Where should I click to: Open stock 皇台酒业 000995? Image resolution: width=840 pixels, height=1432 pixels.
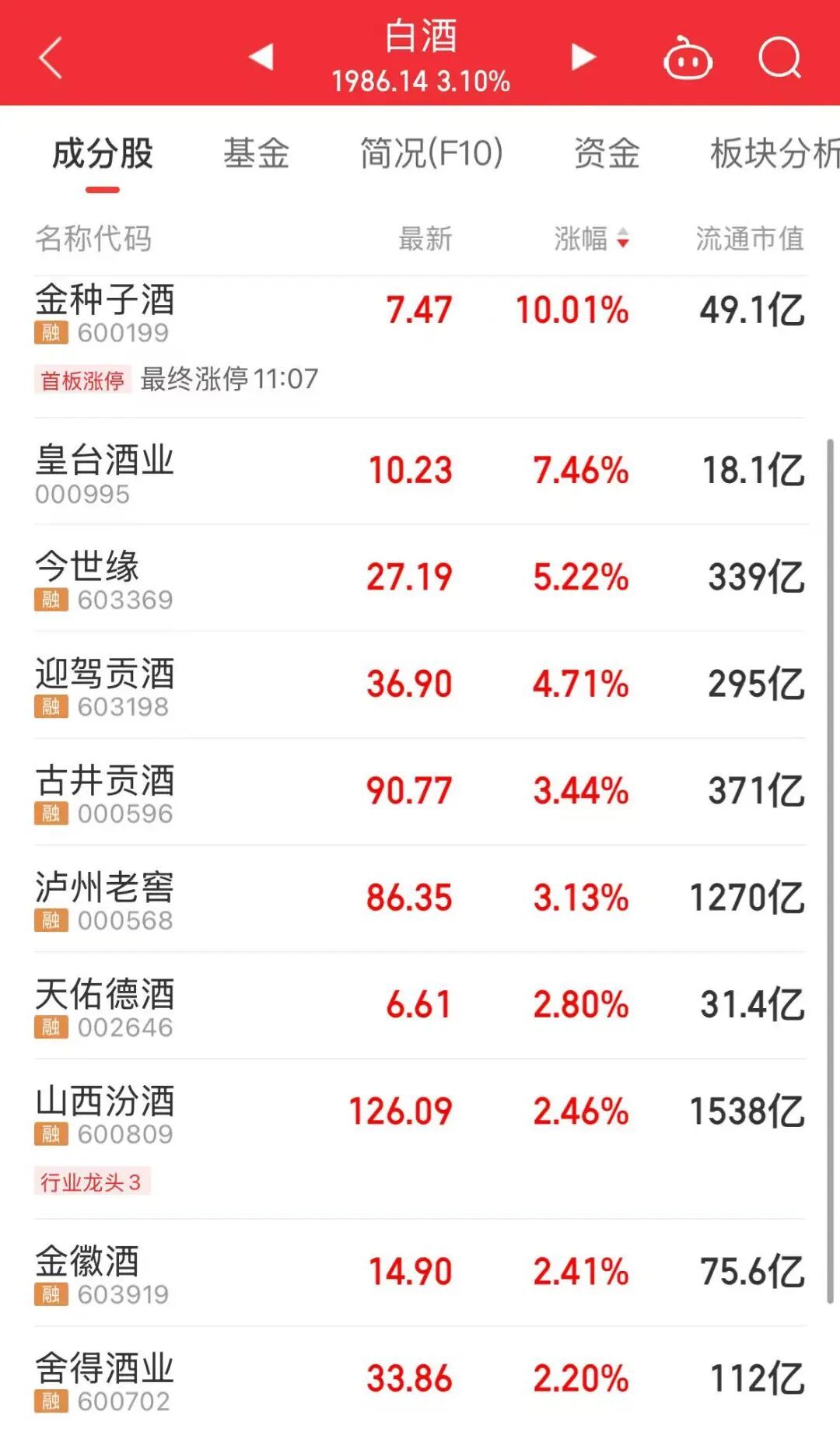coord(420,471)
